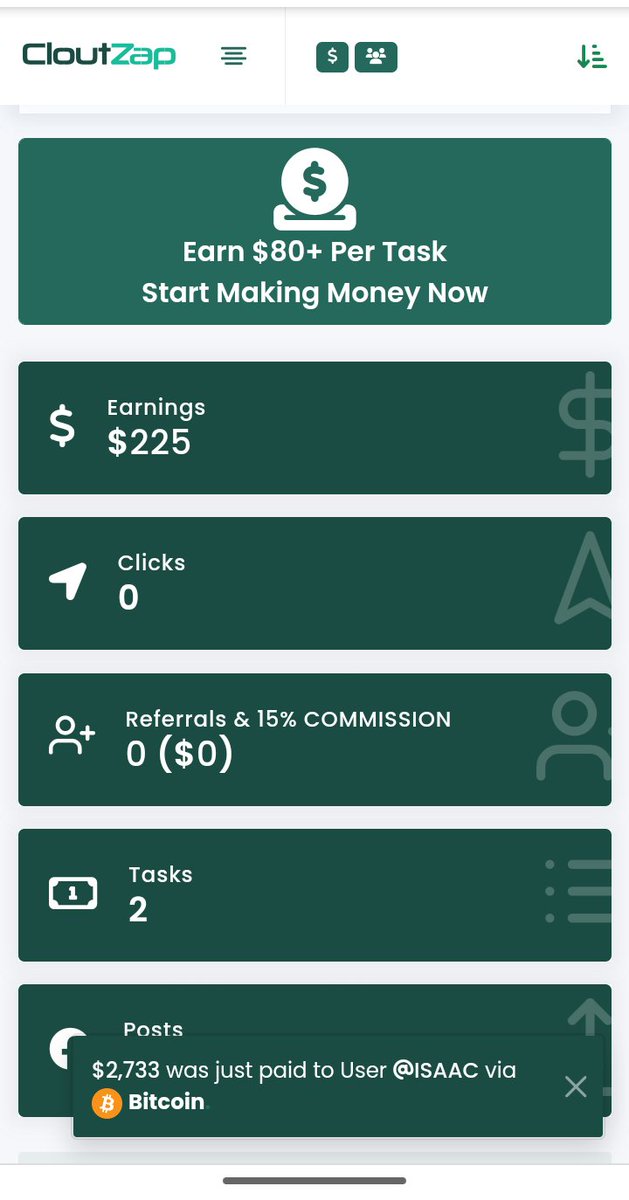
Task: Tap the CloutZap logo to go home
Action: [99, 55]
